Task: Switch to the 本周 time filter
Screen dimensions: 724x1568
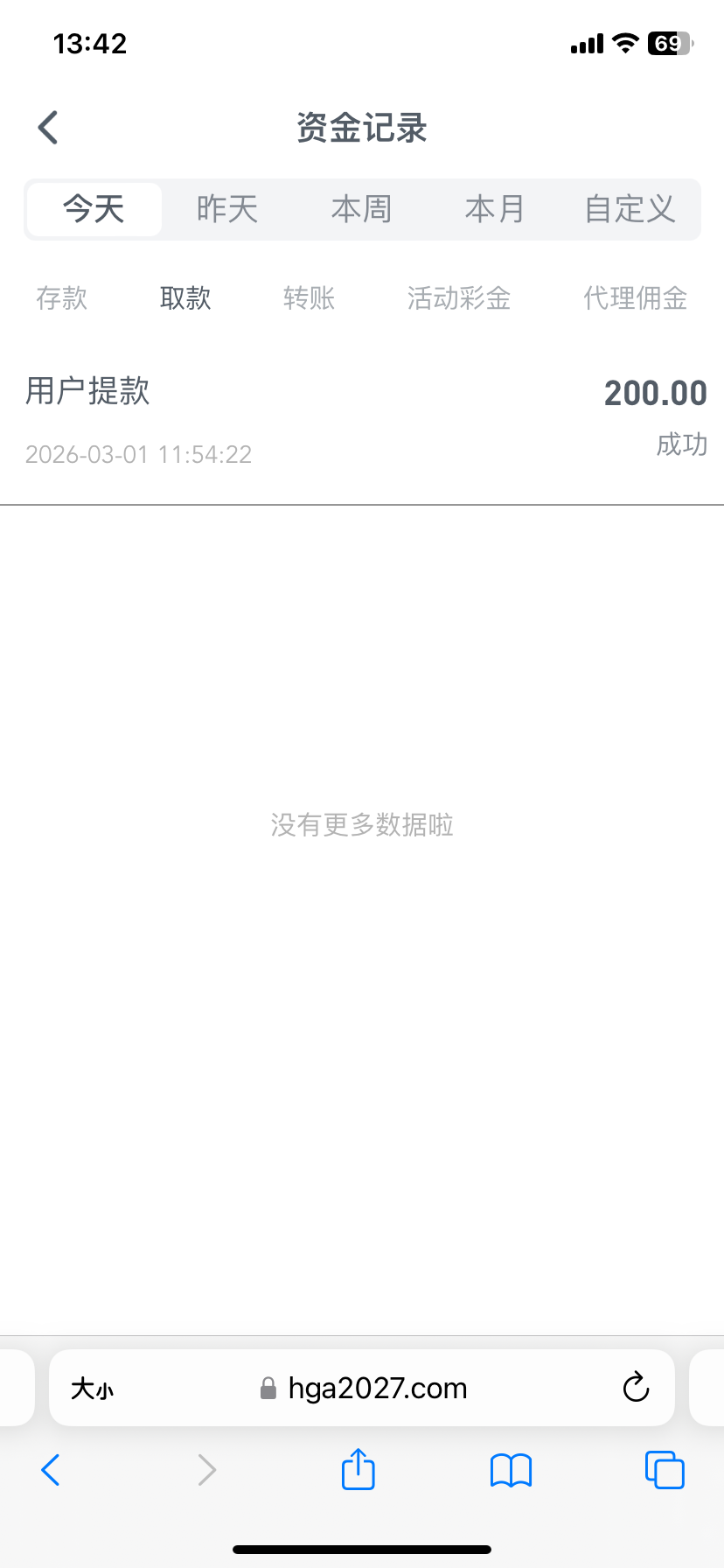Action: pos(361,209)
